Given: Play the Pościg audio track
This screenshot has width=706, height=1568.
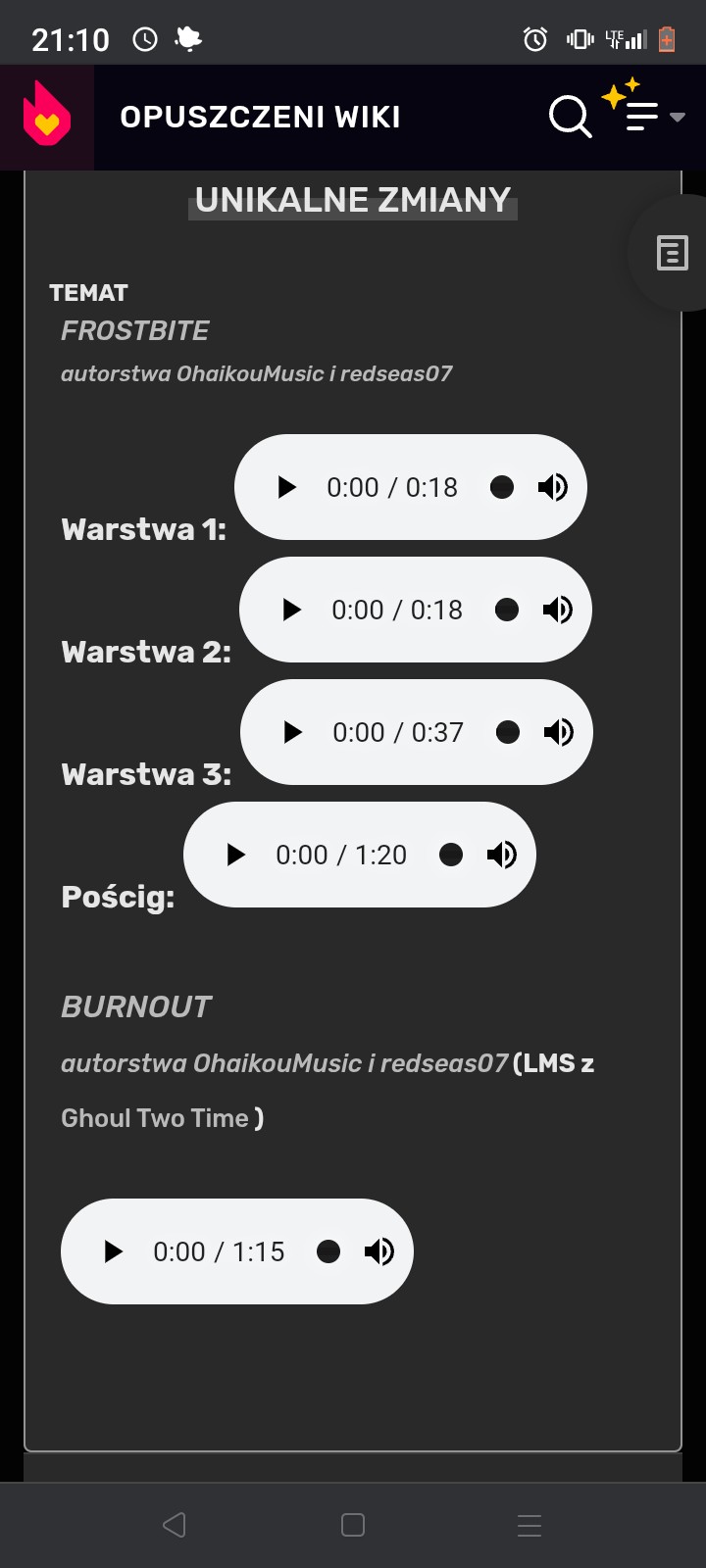Looking at the screenshot, I should pos(235,855).
